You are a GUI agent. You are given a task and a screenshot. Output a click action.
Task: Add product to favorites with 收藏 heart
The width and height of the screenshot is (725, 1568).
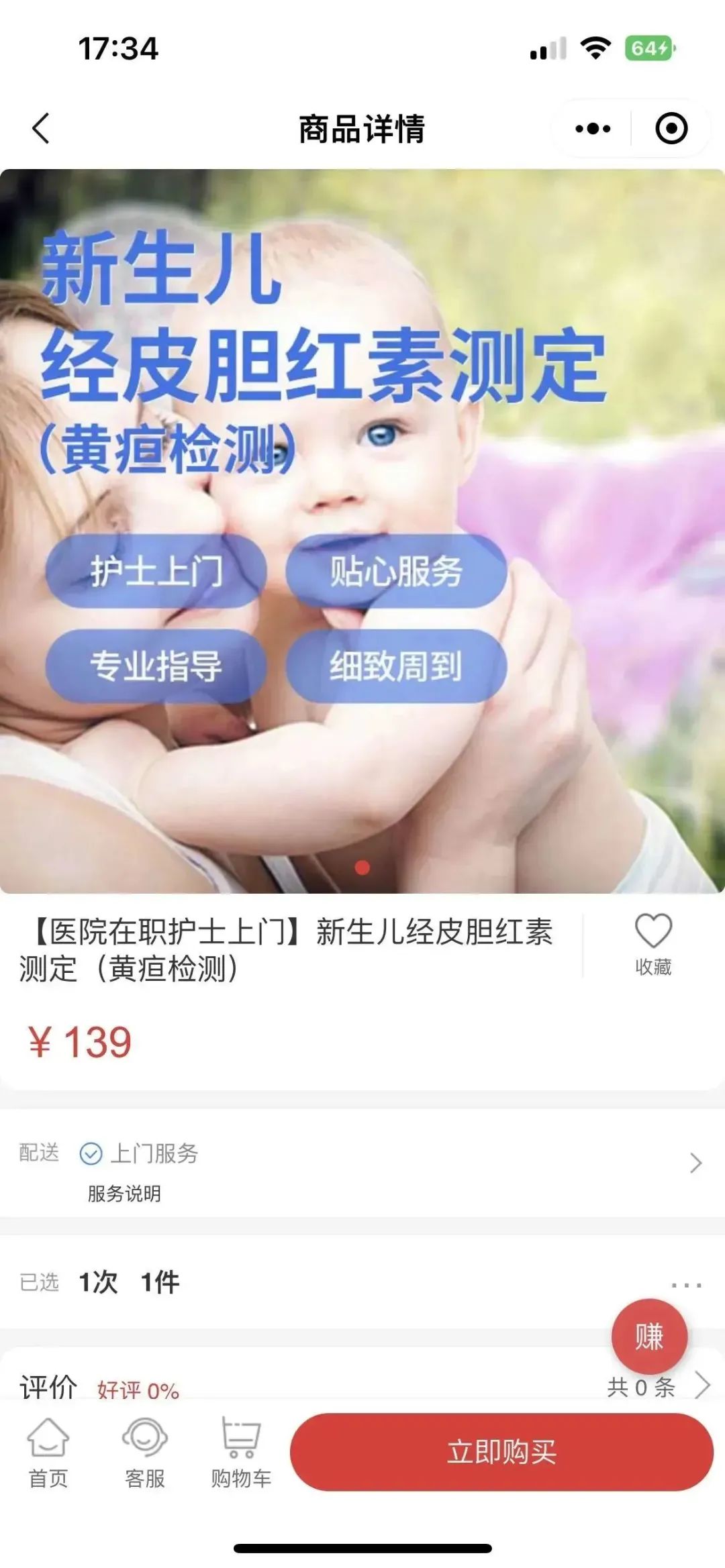[x=652, y=943]
